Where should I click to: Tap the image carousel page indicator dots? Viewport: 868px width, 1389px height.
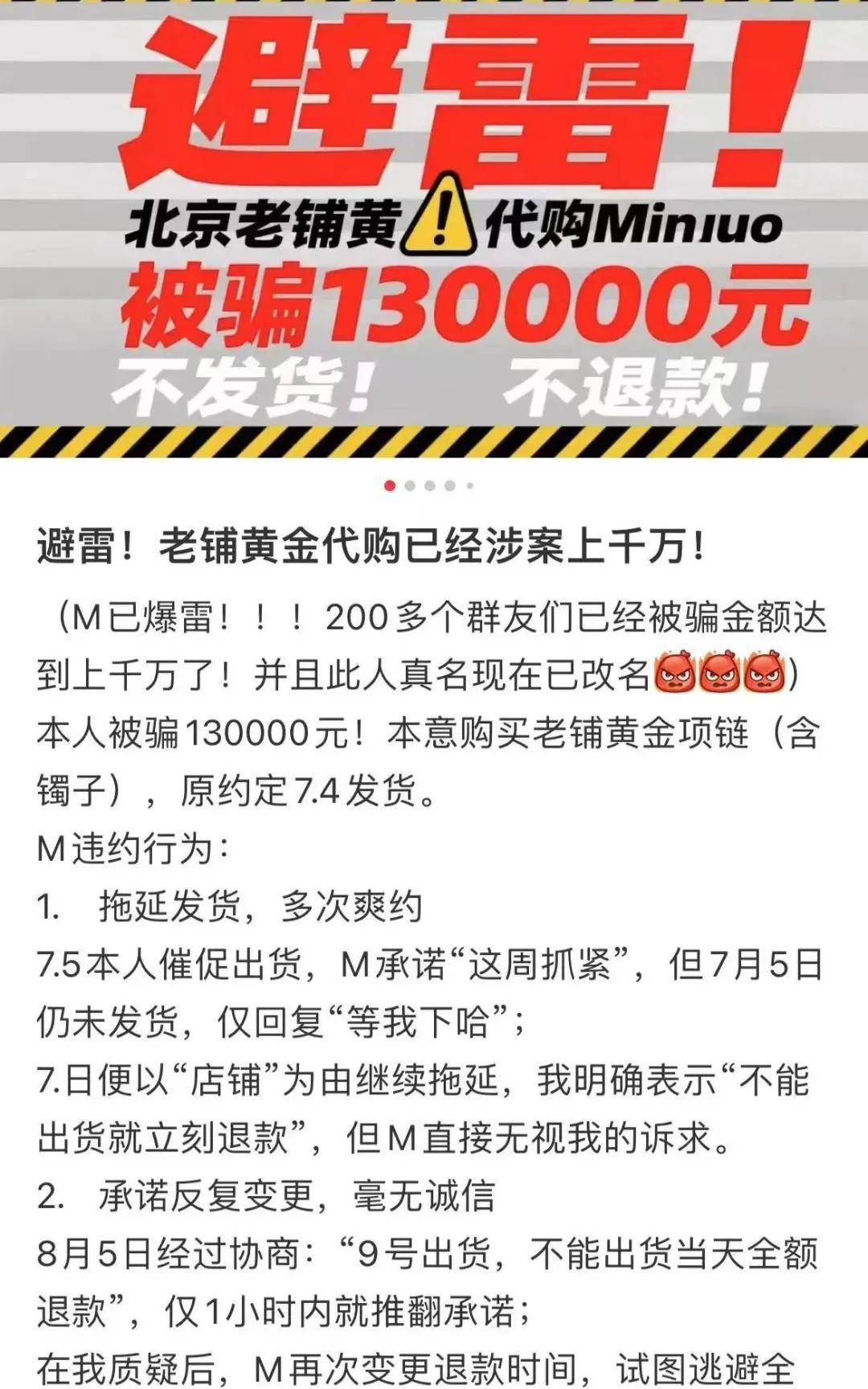[429, 486]
